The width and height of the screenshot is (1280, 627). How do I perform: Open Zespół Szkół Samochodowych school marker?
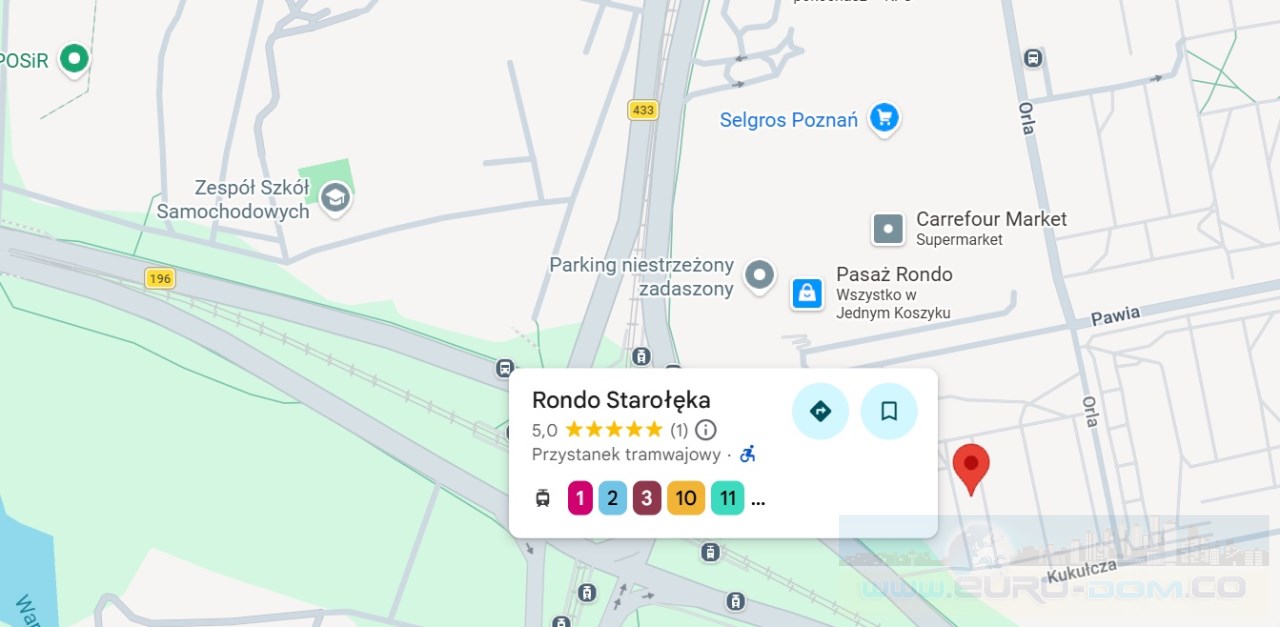[x=335, y=198]
